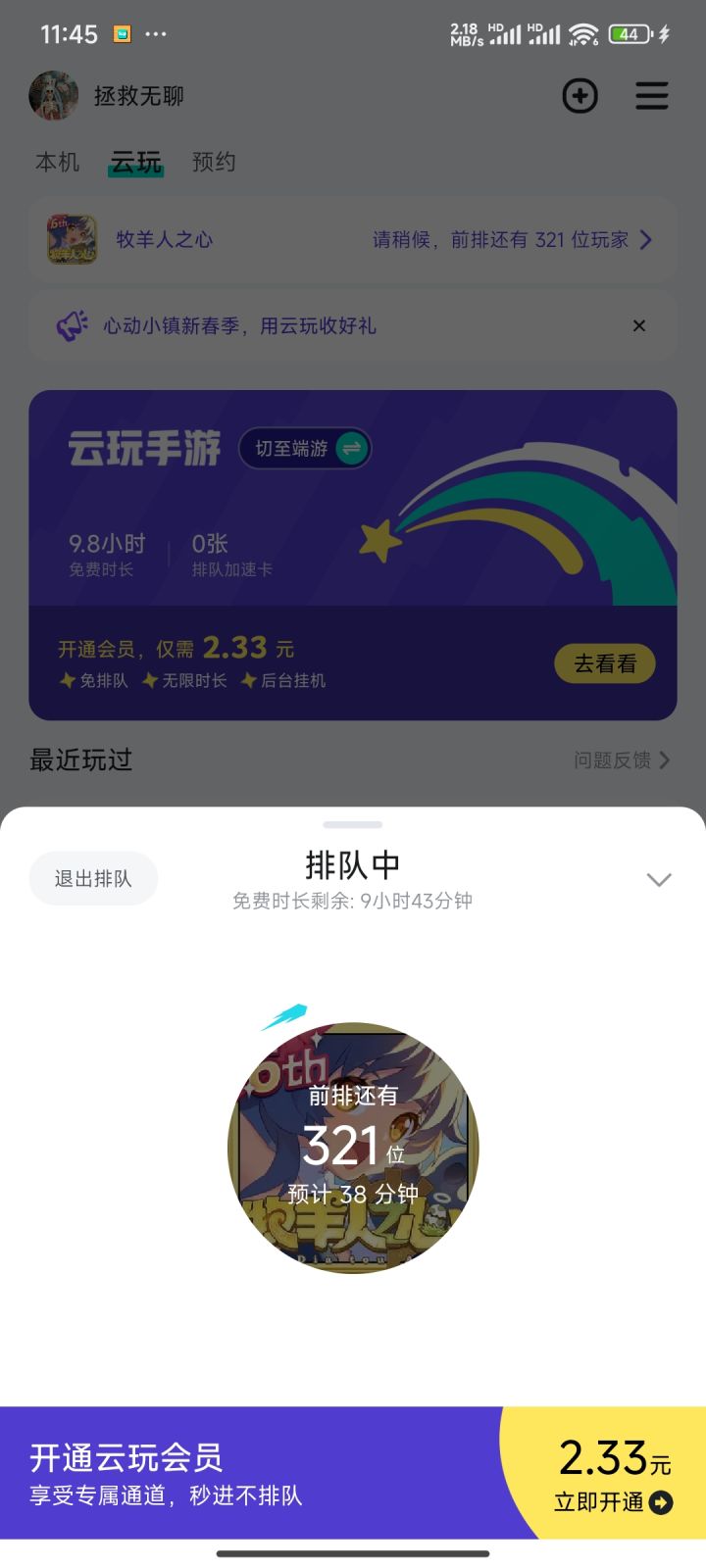The width and height of the screenshot is (706, 1568).
Task: Open the add account plus icon
Action: tap(580, 96)
